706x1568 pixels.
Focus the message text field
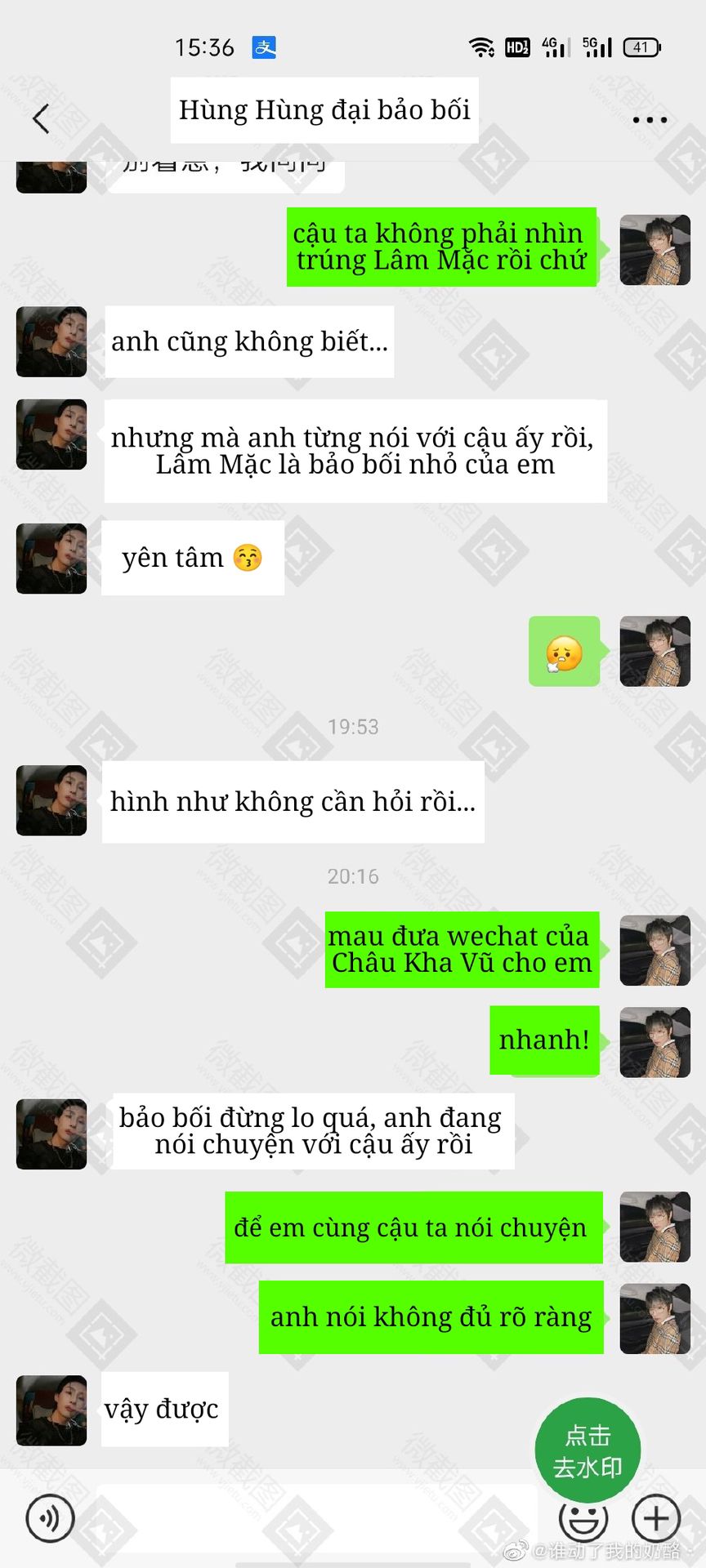[315, 1517]
